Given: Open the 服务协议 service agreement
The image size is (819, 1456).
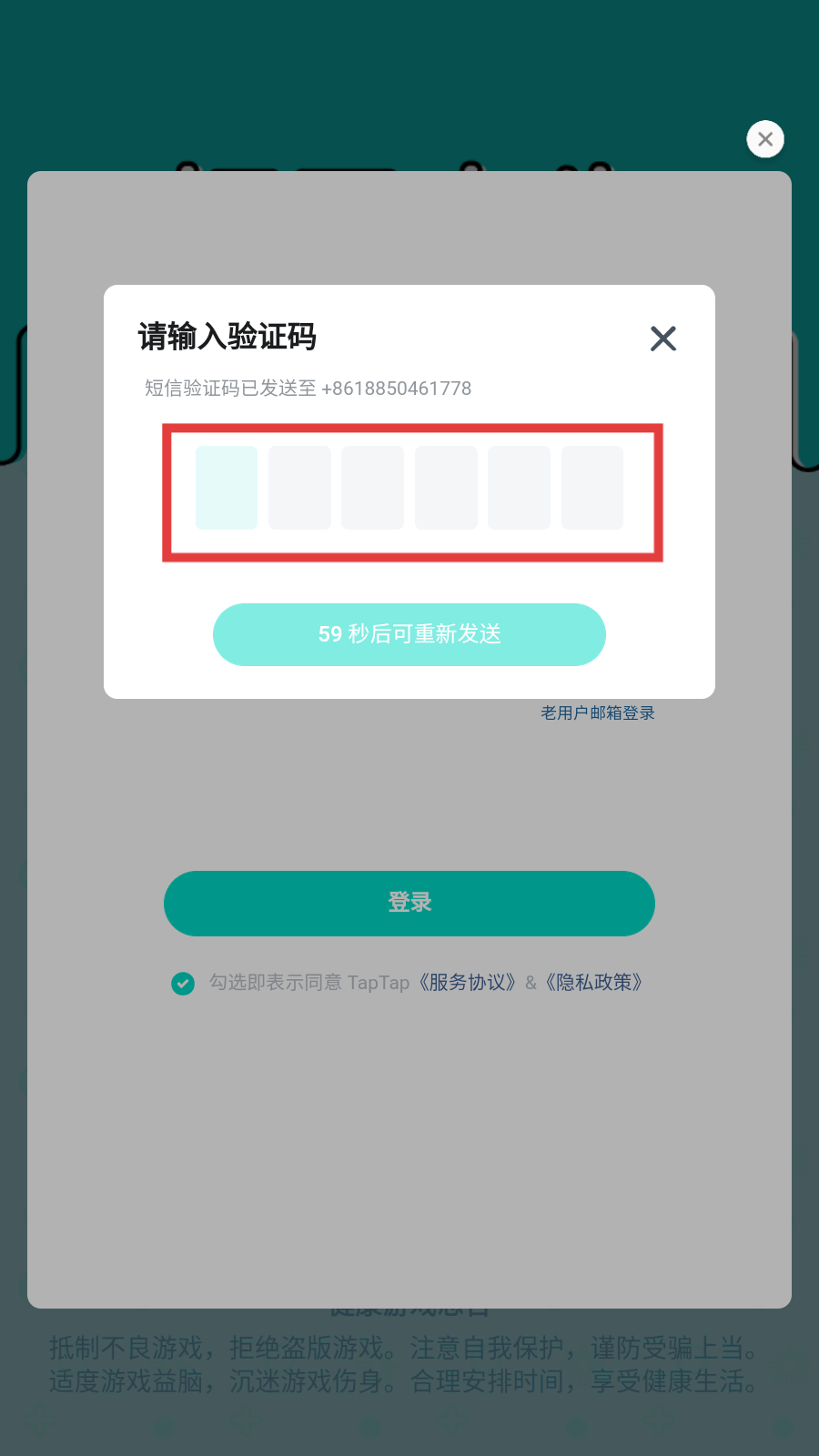Looking at the screenshot, I should coord(468,983).
